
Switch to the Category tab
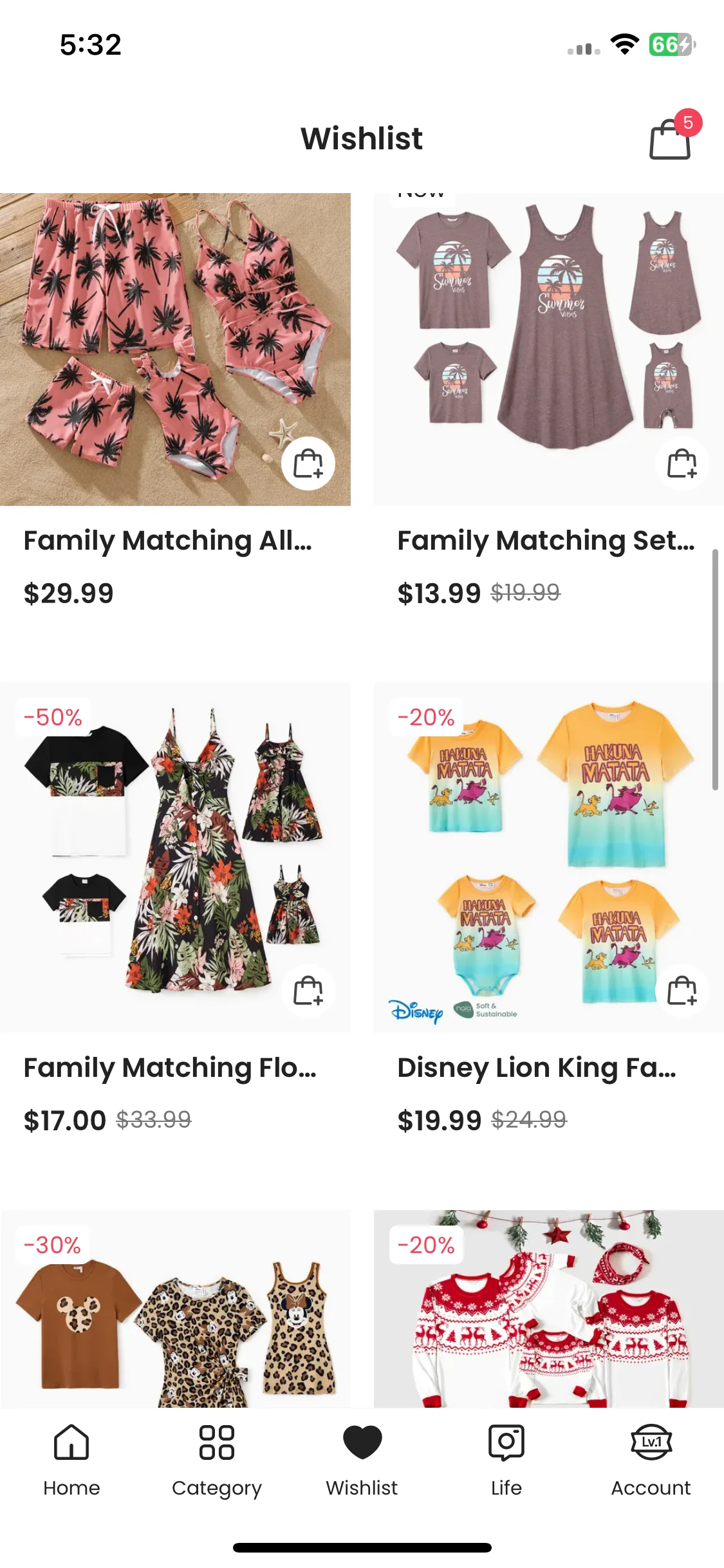tap(217, 1461)
